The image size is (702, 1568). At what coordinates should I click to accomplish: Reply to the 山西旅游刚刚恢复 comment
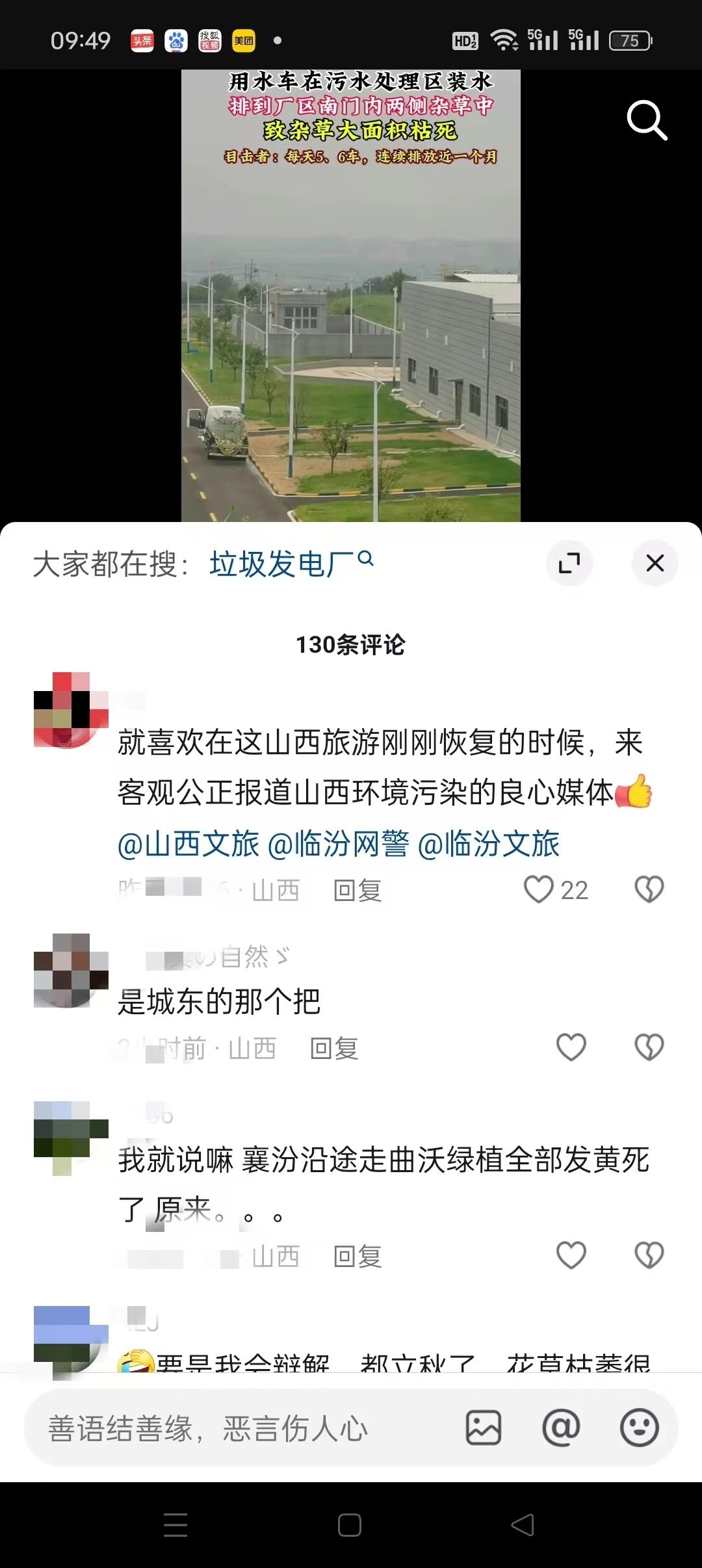click(x=357, y=890)
